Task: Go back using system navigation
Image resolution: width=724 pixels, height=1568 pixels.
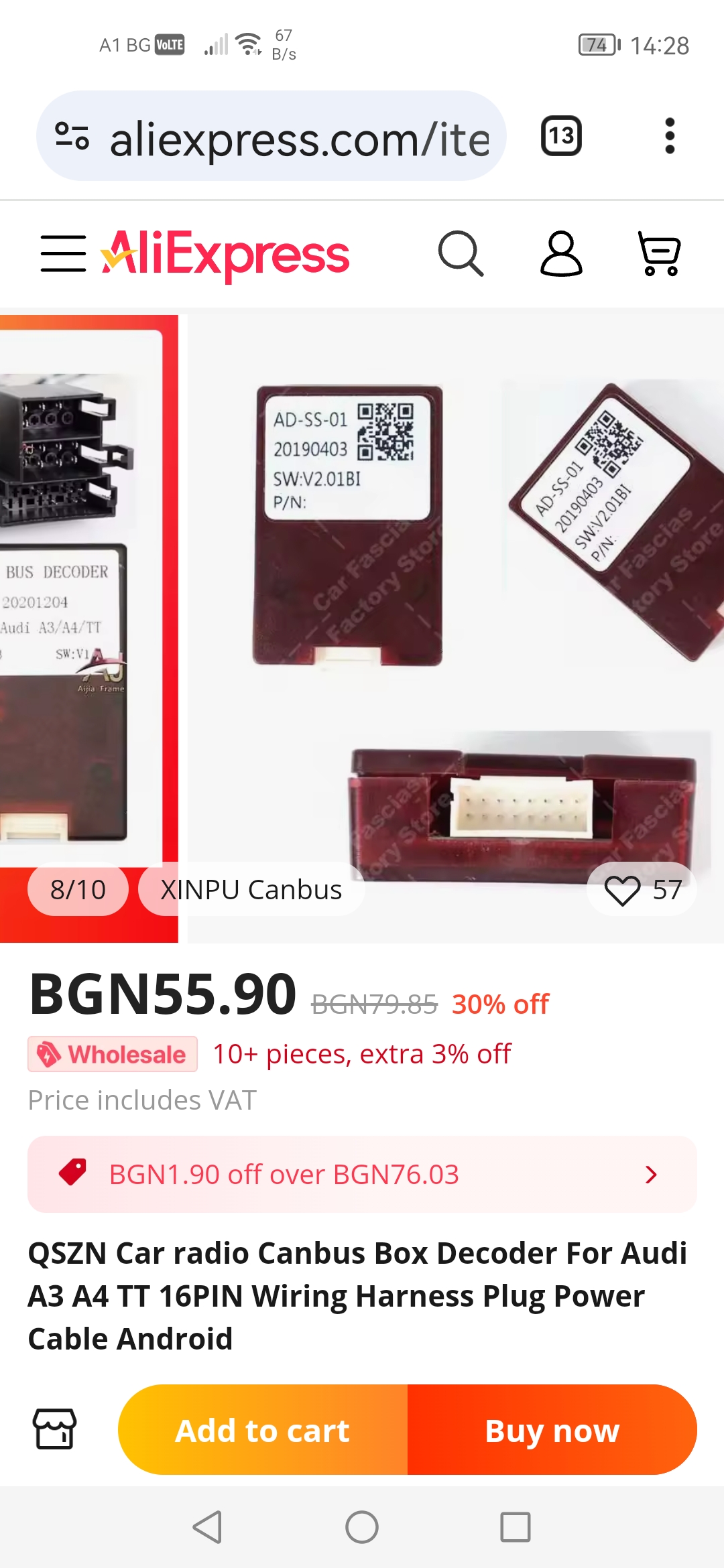Action: (207, 1527)
